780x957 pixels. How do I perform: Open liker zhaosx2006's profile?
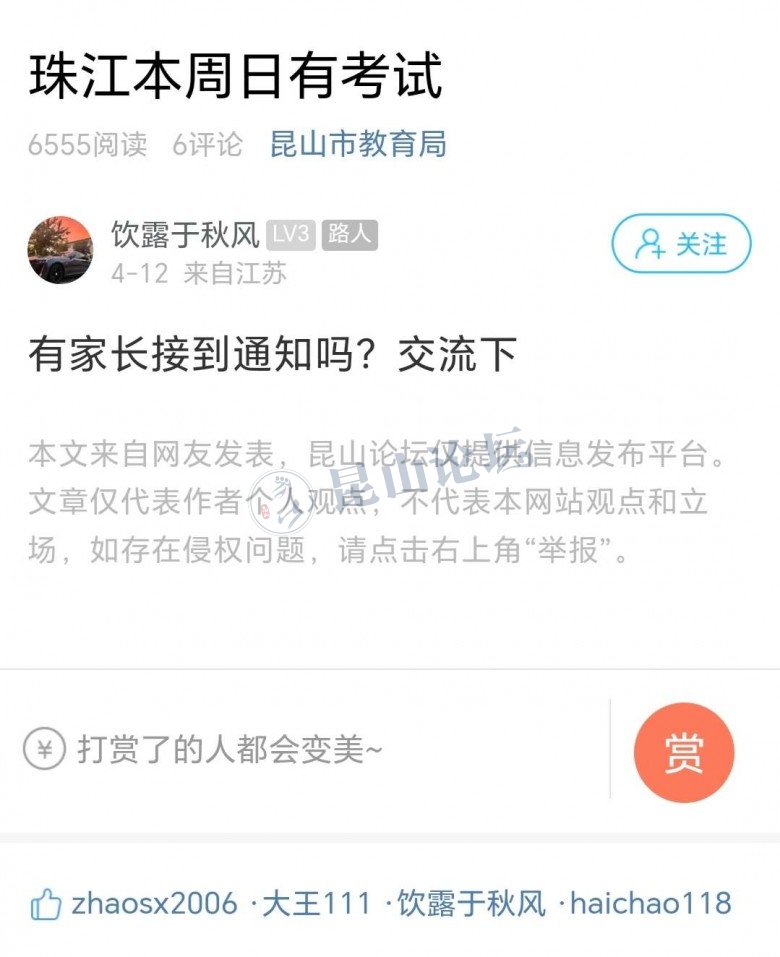[x=155, y=904]
